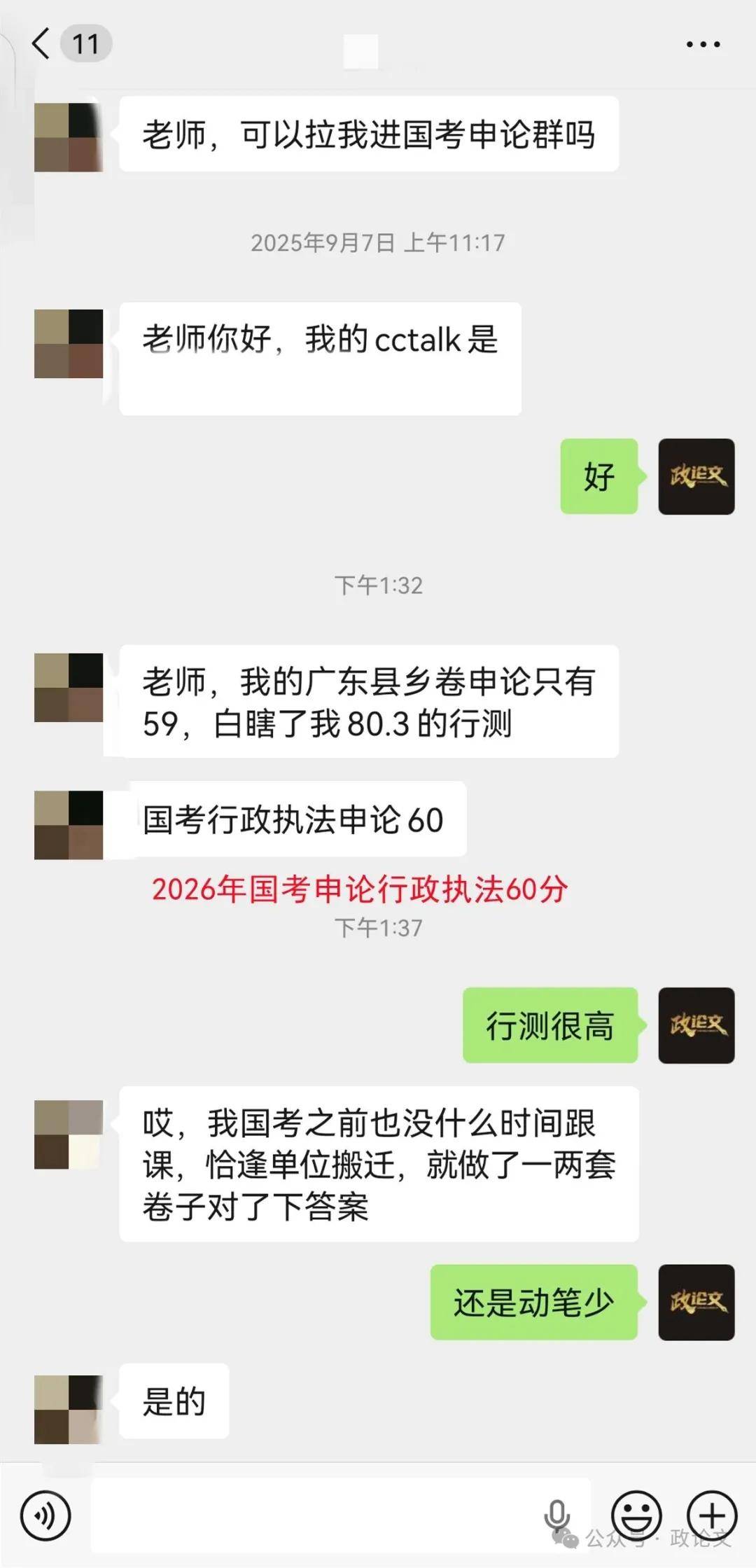Viewport: 756px width, 1568px height.
Task: Open the emoji sticker panel
Action: (x=636, y=1515)
